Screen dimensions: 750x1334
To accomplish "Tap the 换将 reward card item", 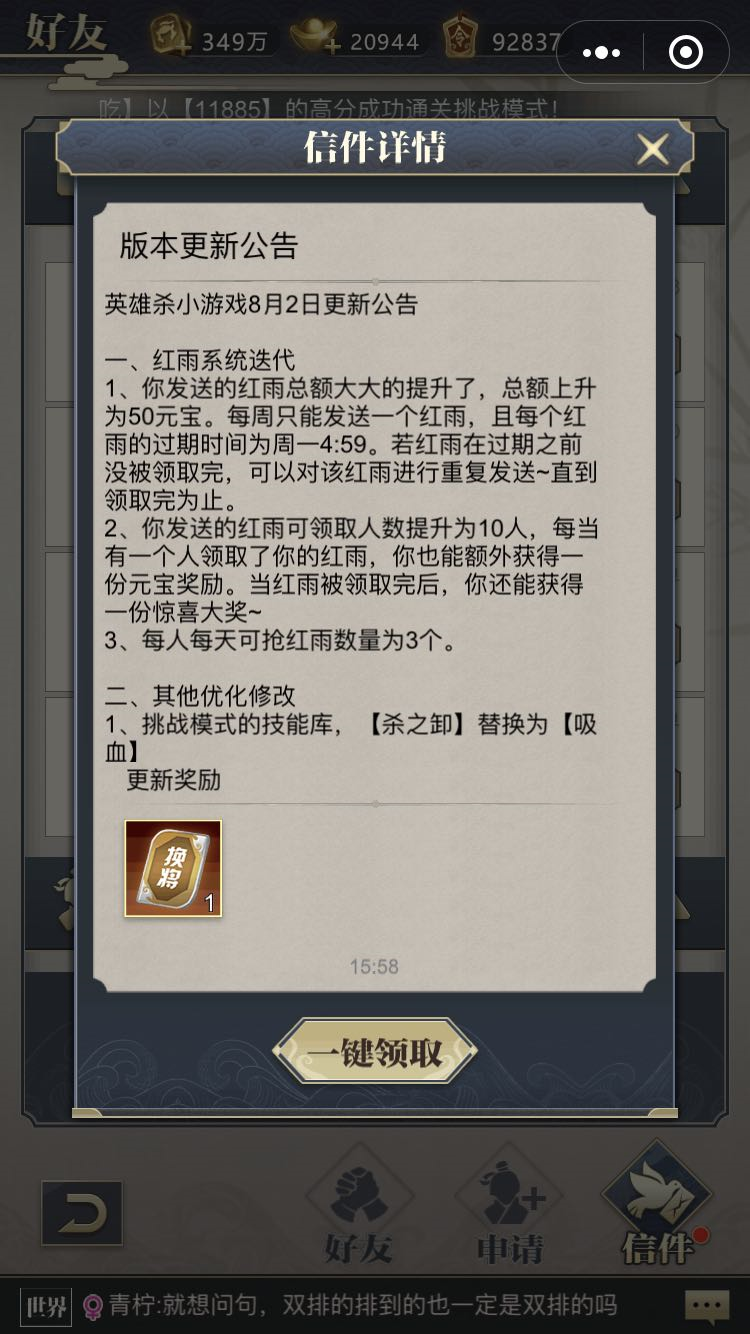I will tap(173, 868).
